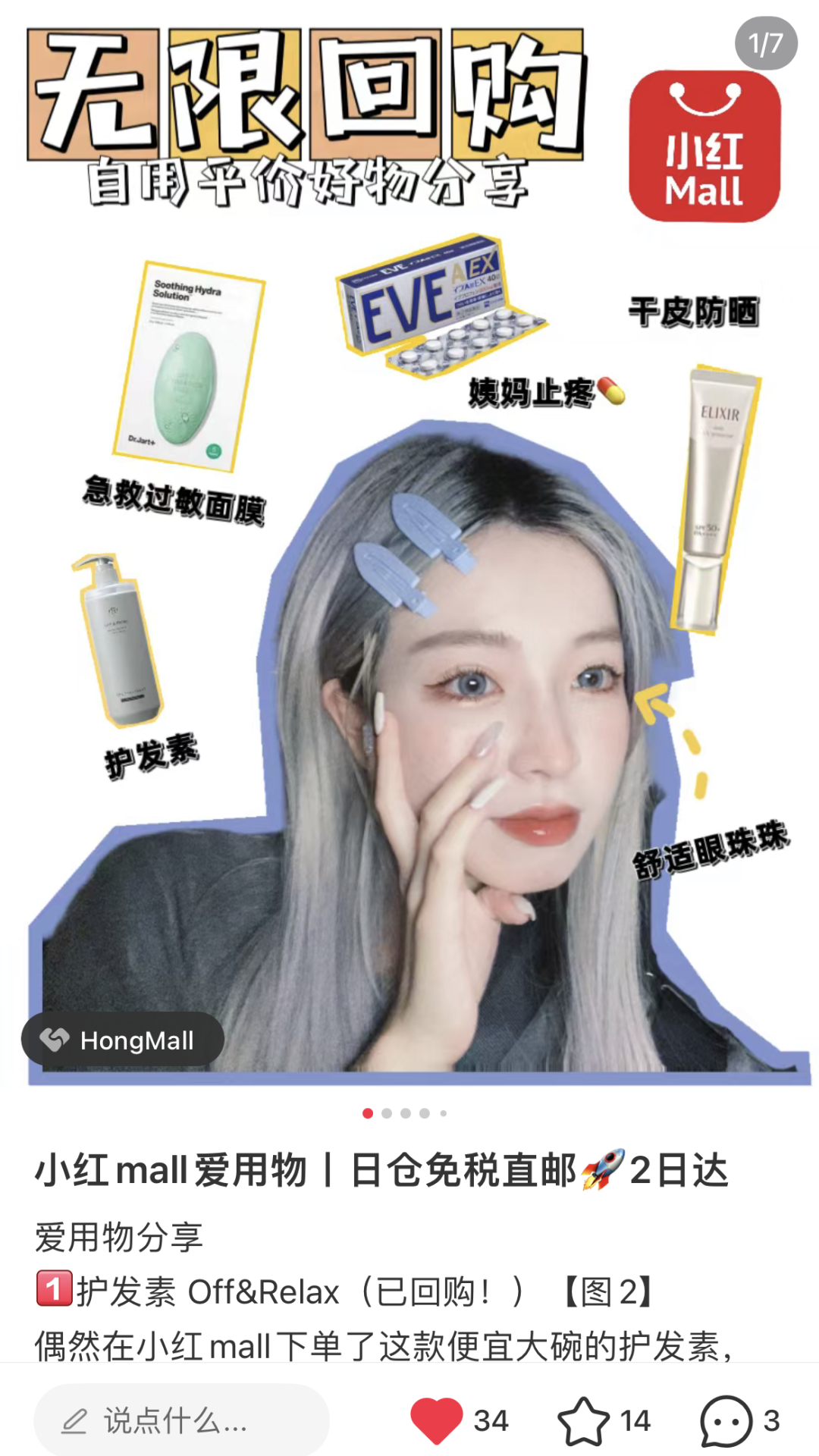
Task: Save the post with the star icon
Action: click(x=583, y=1420)
